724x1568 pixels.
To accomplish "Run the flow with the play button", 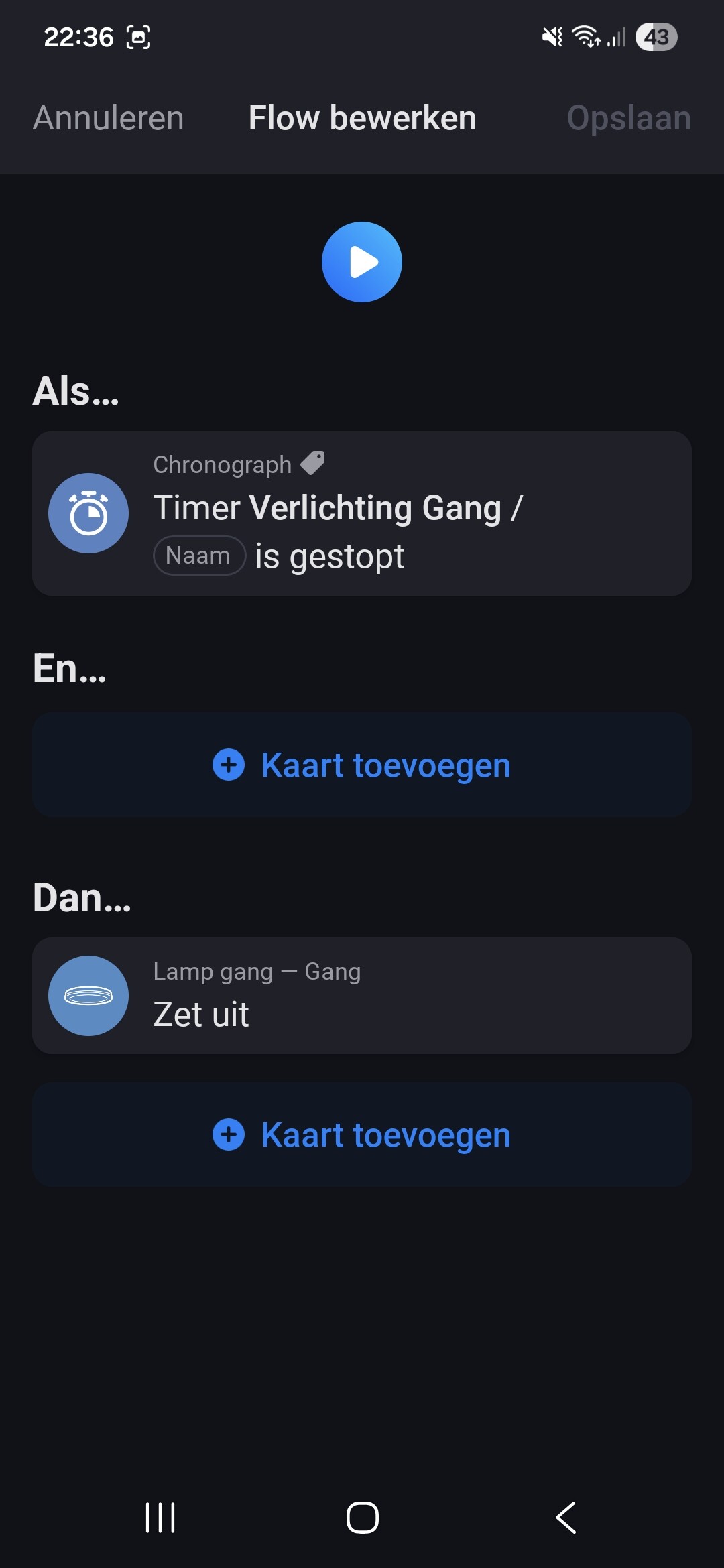I will [x=362, y=262].
